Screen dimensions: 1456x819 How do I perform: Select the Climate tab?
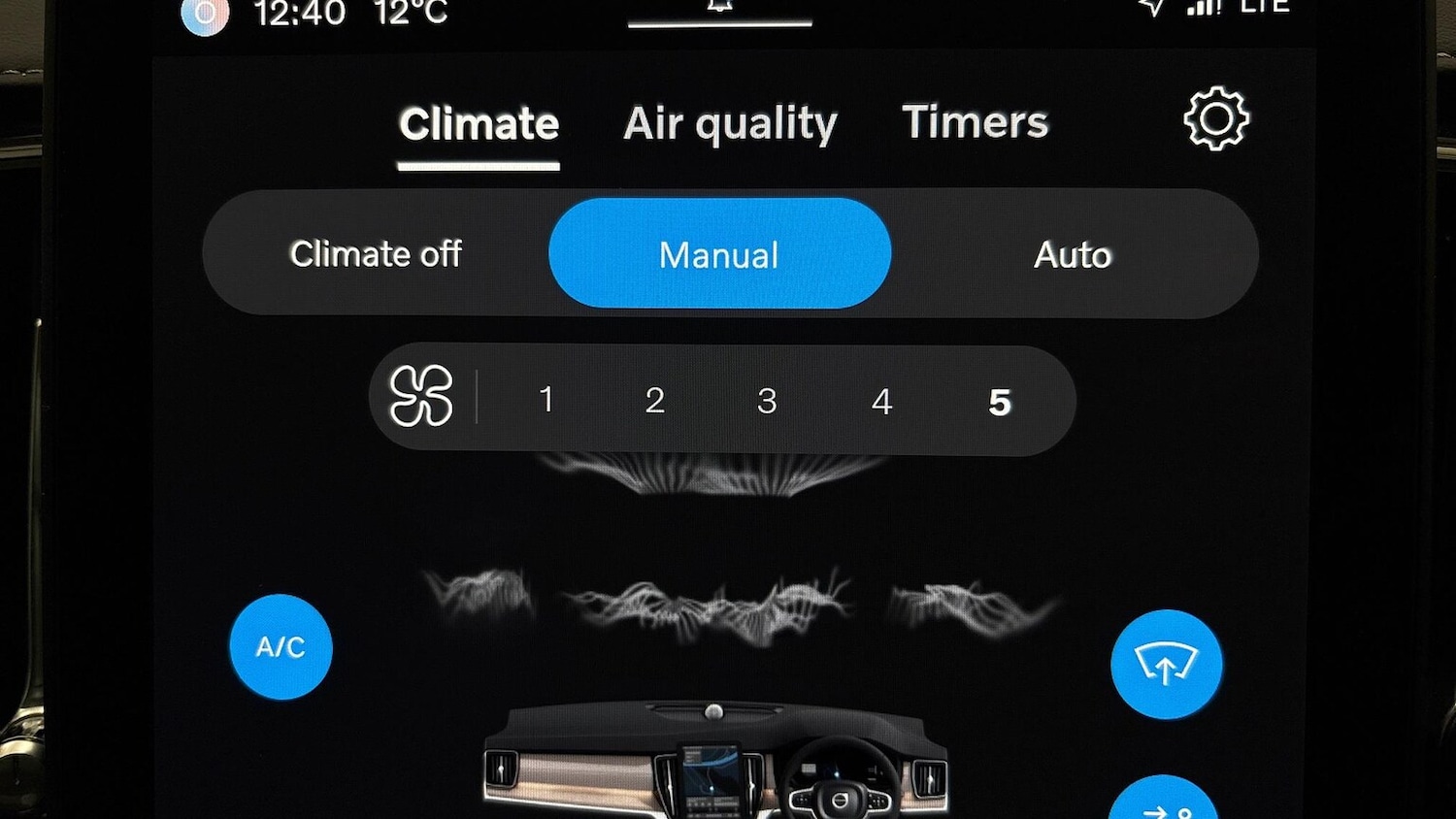point(479,124)
